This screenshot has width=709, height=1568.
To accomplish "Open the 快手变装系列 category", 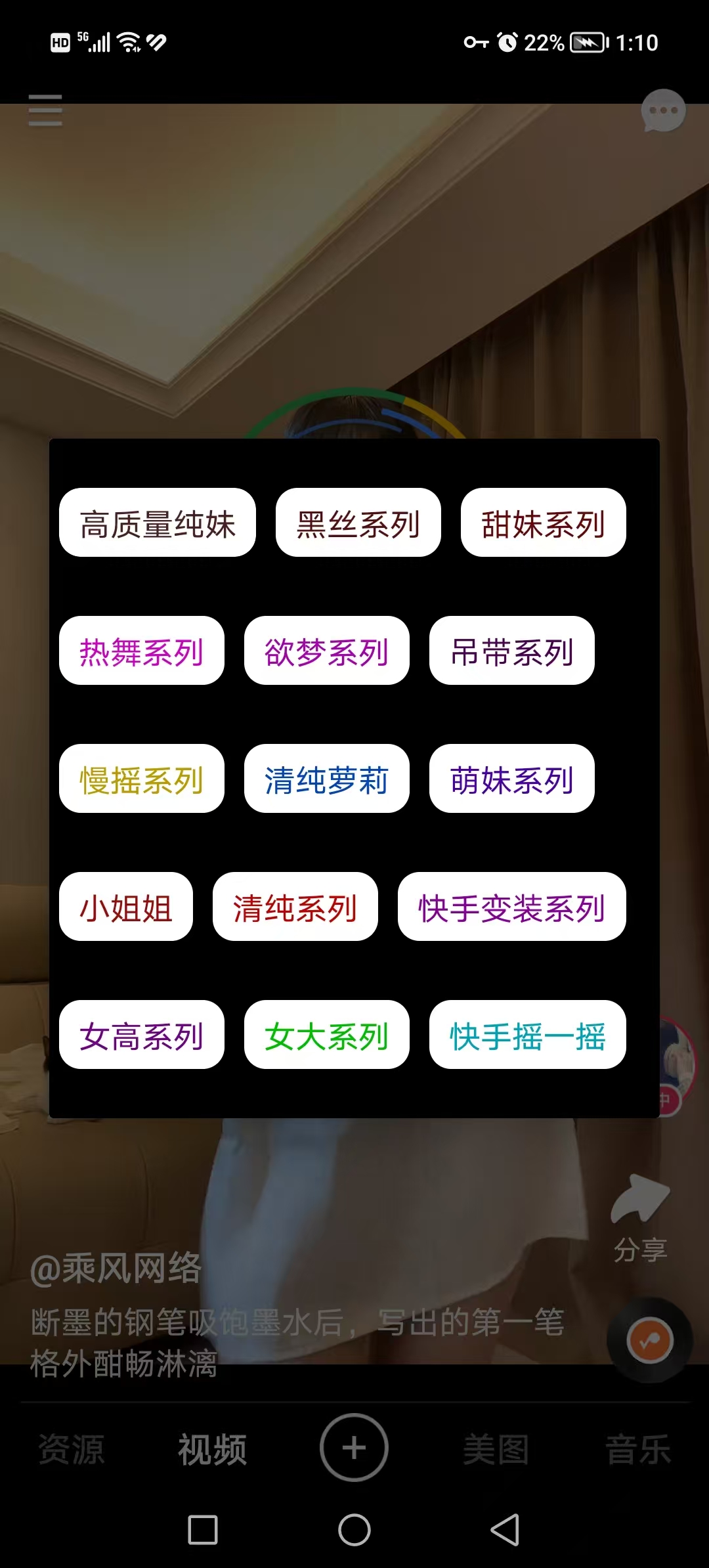I will pos(511,907).
